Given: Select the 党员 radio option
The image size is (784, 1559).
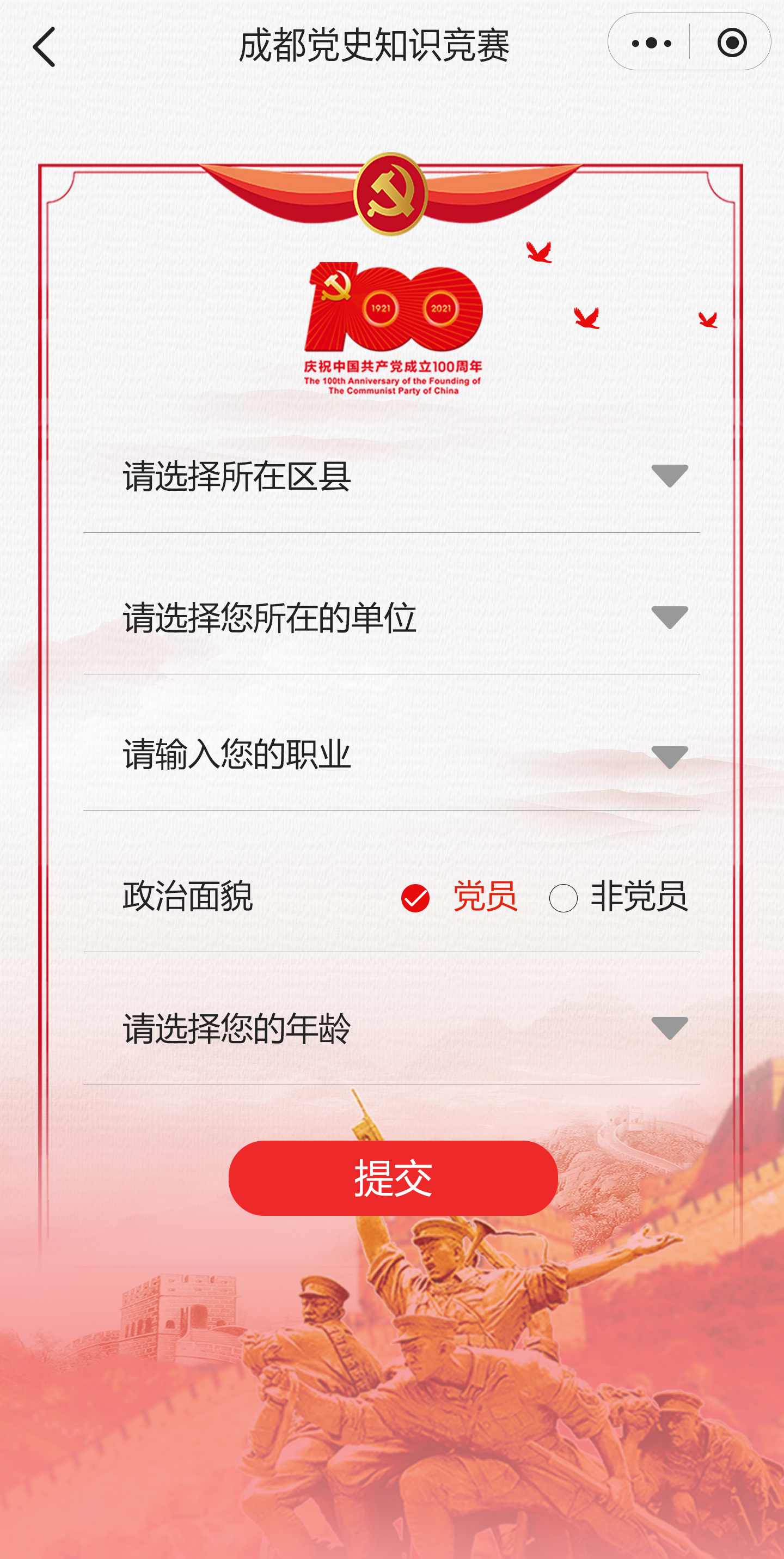Looking at the screenshot, I should (x=415, y=898).
